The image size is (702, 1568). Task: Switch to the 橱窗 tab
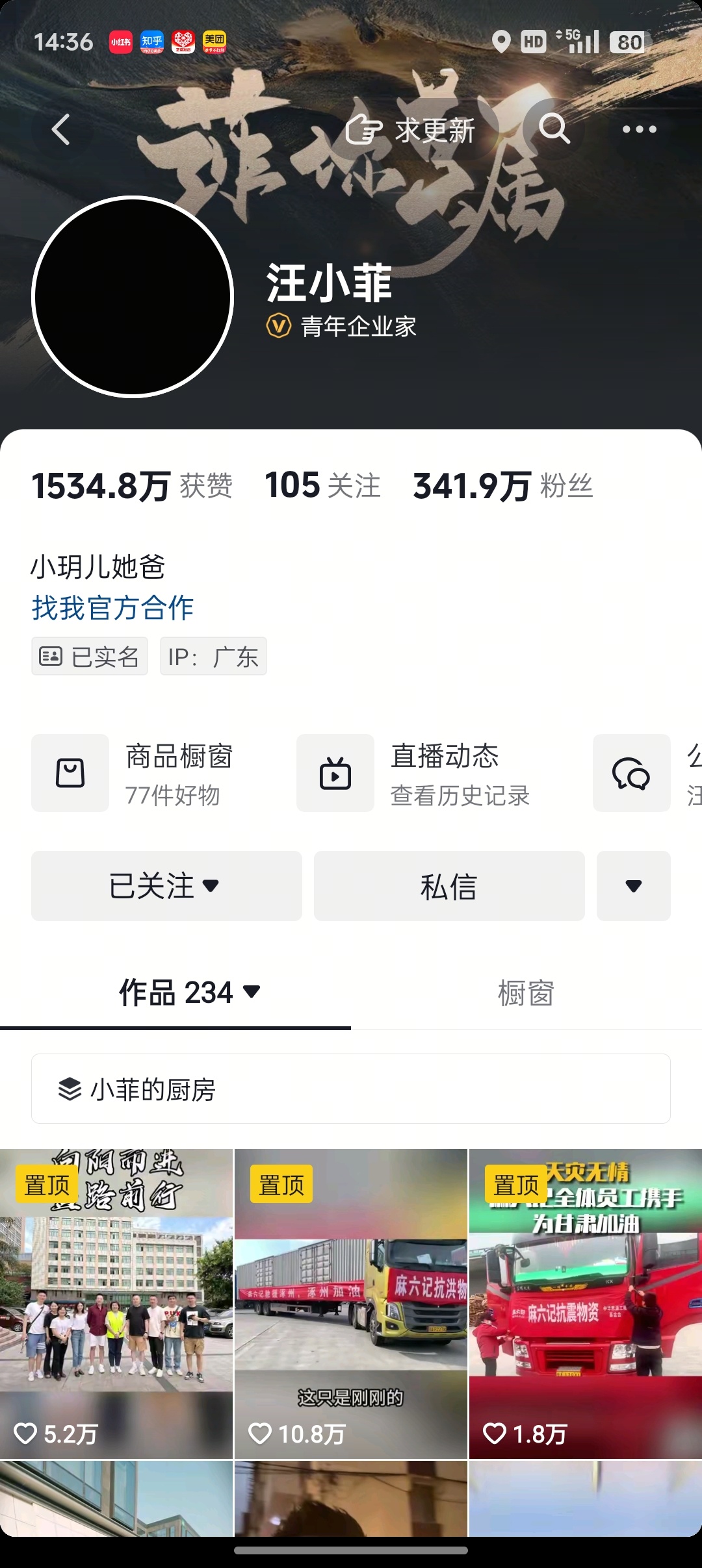[526, 993]
